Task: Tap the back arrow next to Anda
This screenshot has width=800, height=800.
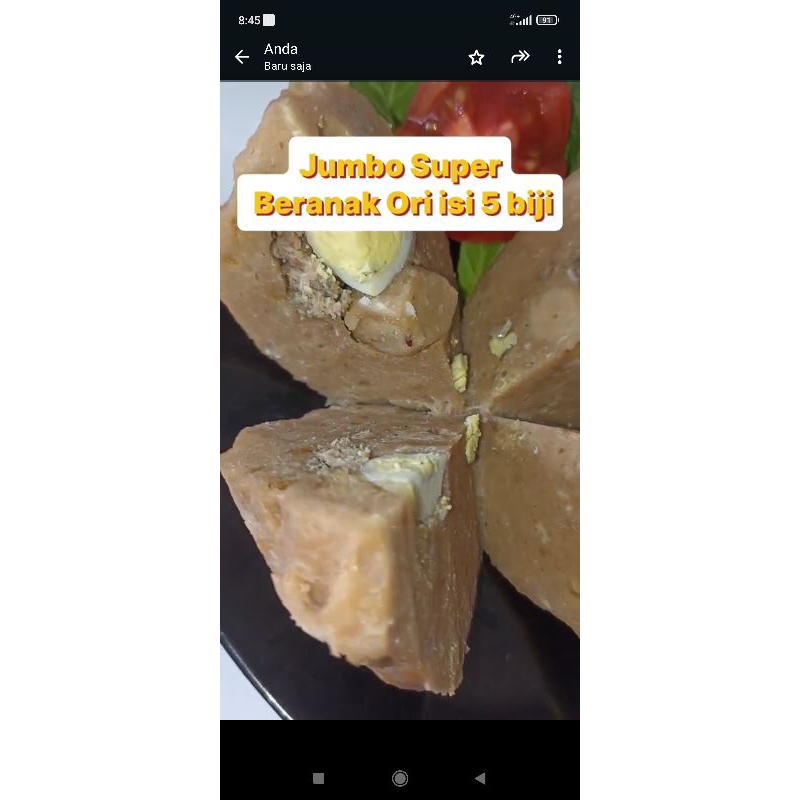Action: (242, 57)
